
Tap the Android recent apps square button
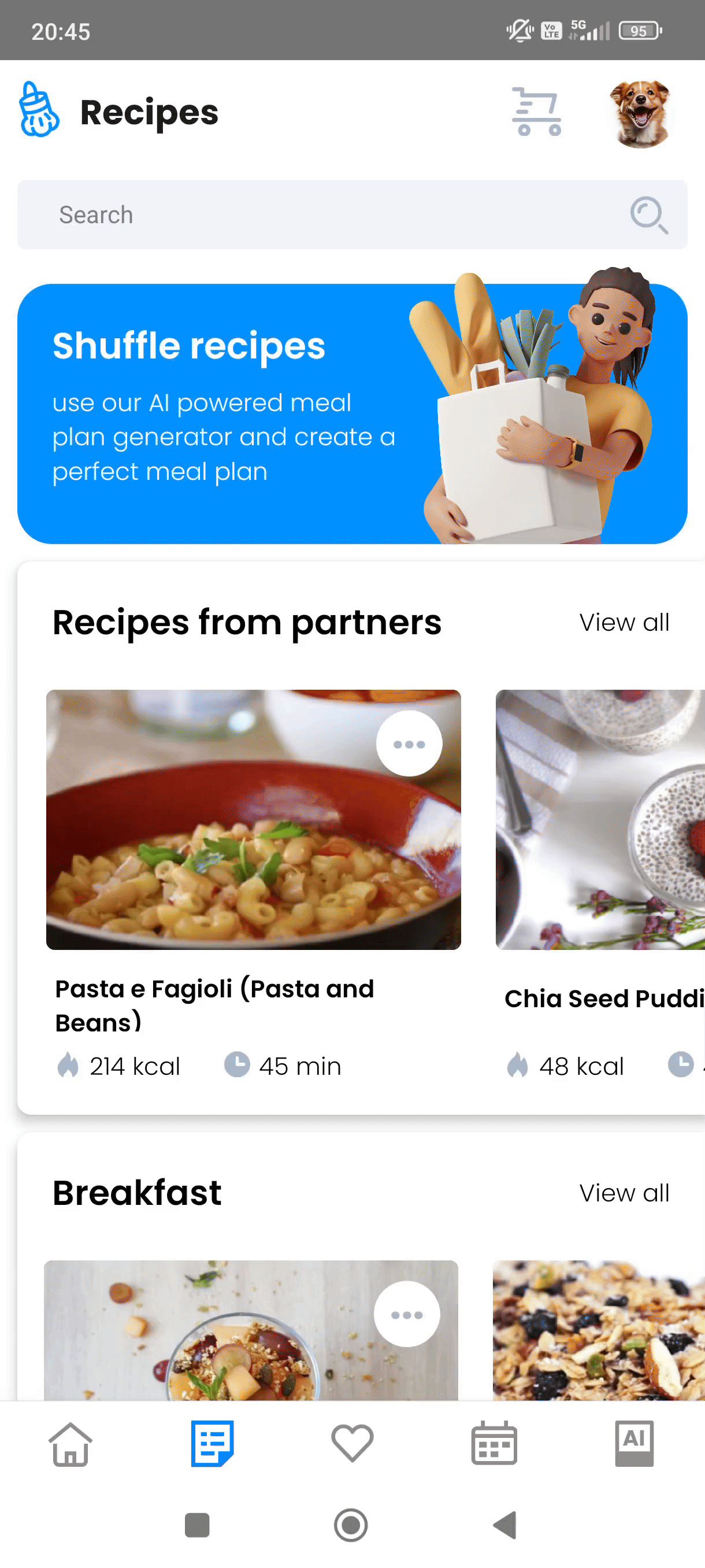[x=197, y=1524]
